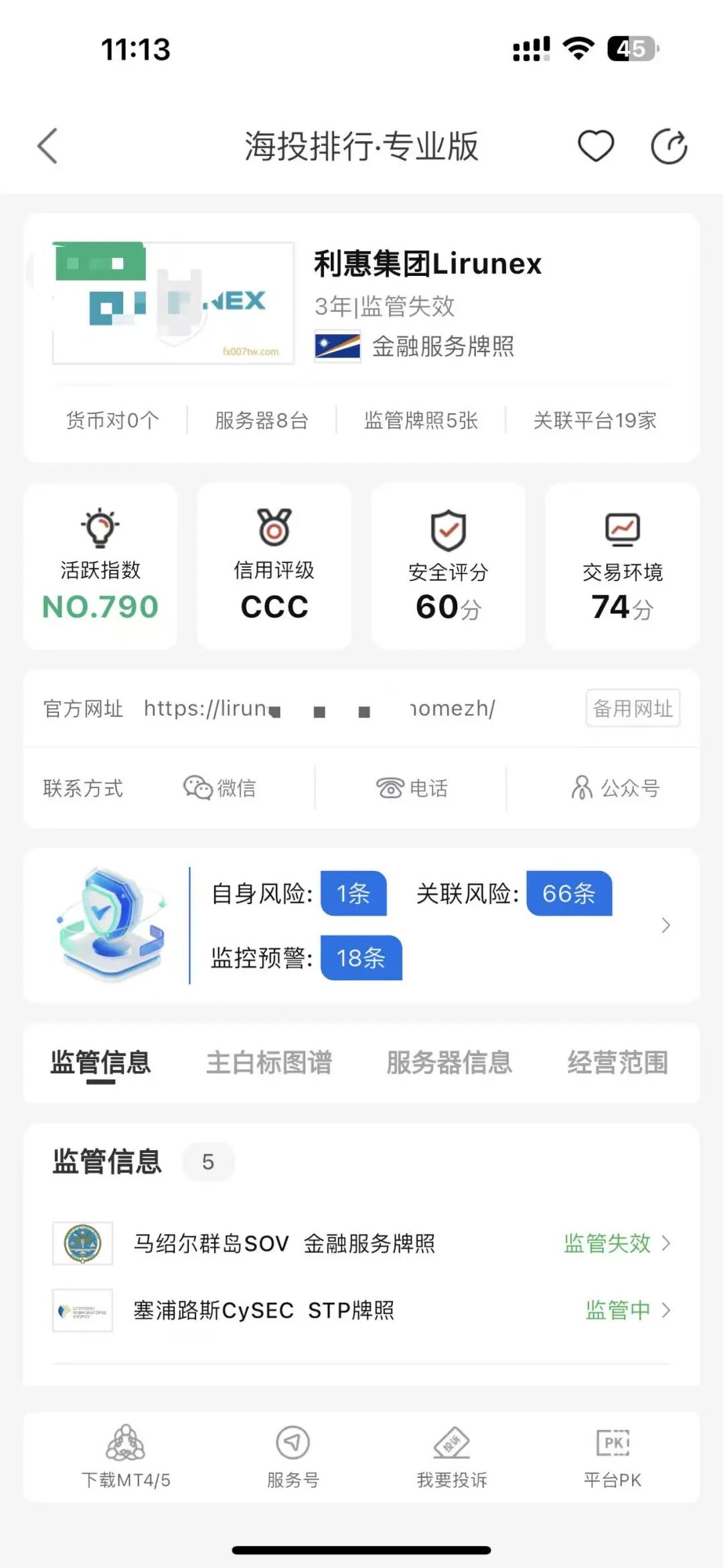723x1568 pixels.
Task: Switch to the 服务器信息 tab
Action: pyautogui.click(x=449, y=1063)
